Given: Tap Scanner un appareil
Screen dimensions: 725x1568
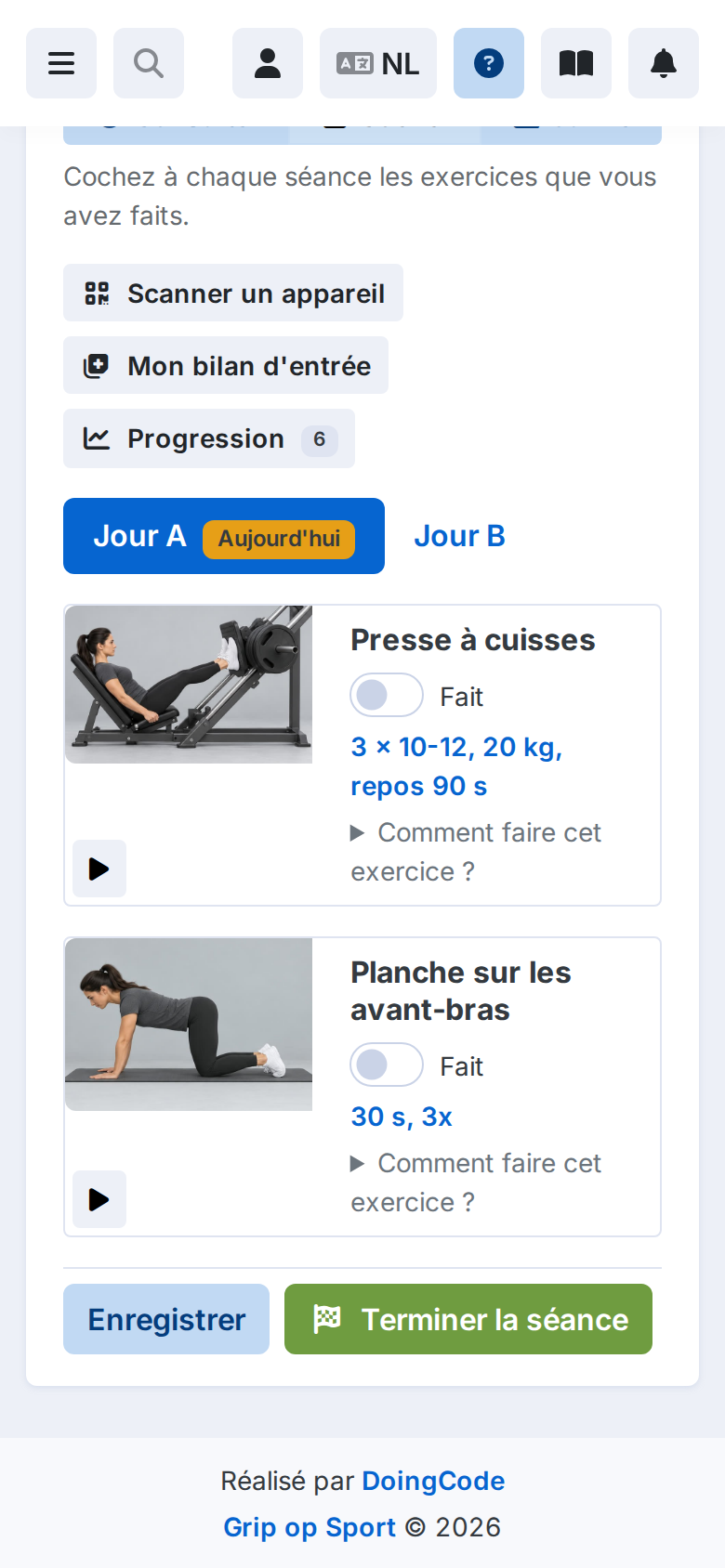Looking at the screenshot, I should (x=233, y=293).
